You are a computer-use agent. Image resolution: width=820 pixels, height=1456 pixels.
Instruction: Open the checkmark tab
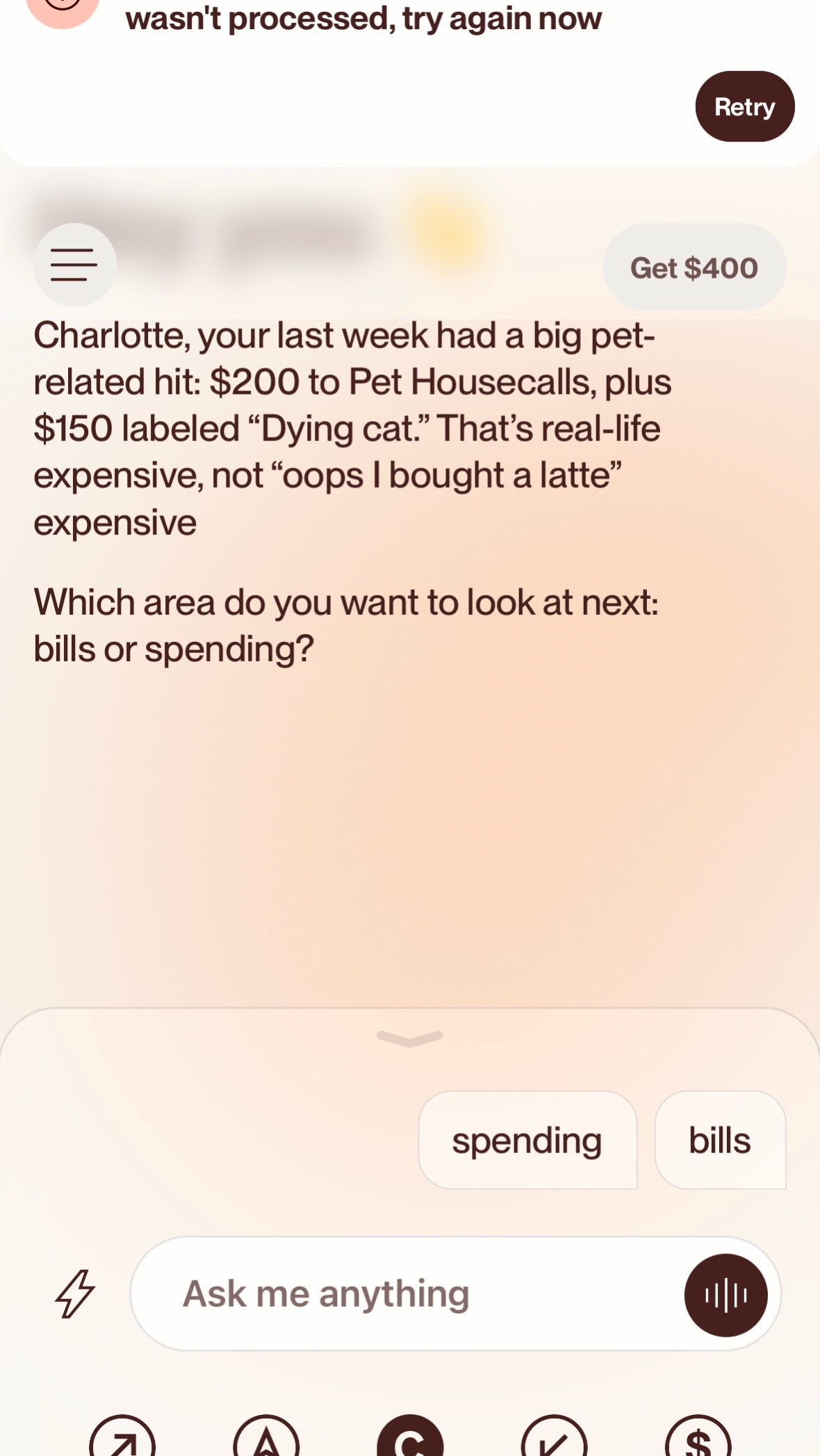[554, 1438]
